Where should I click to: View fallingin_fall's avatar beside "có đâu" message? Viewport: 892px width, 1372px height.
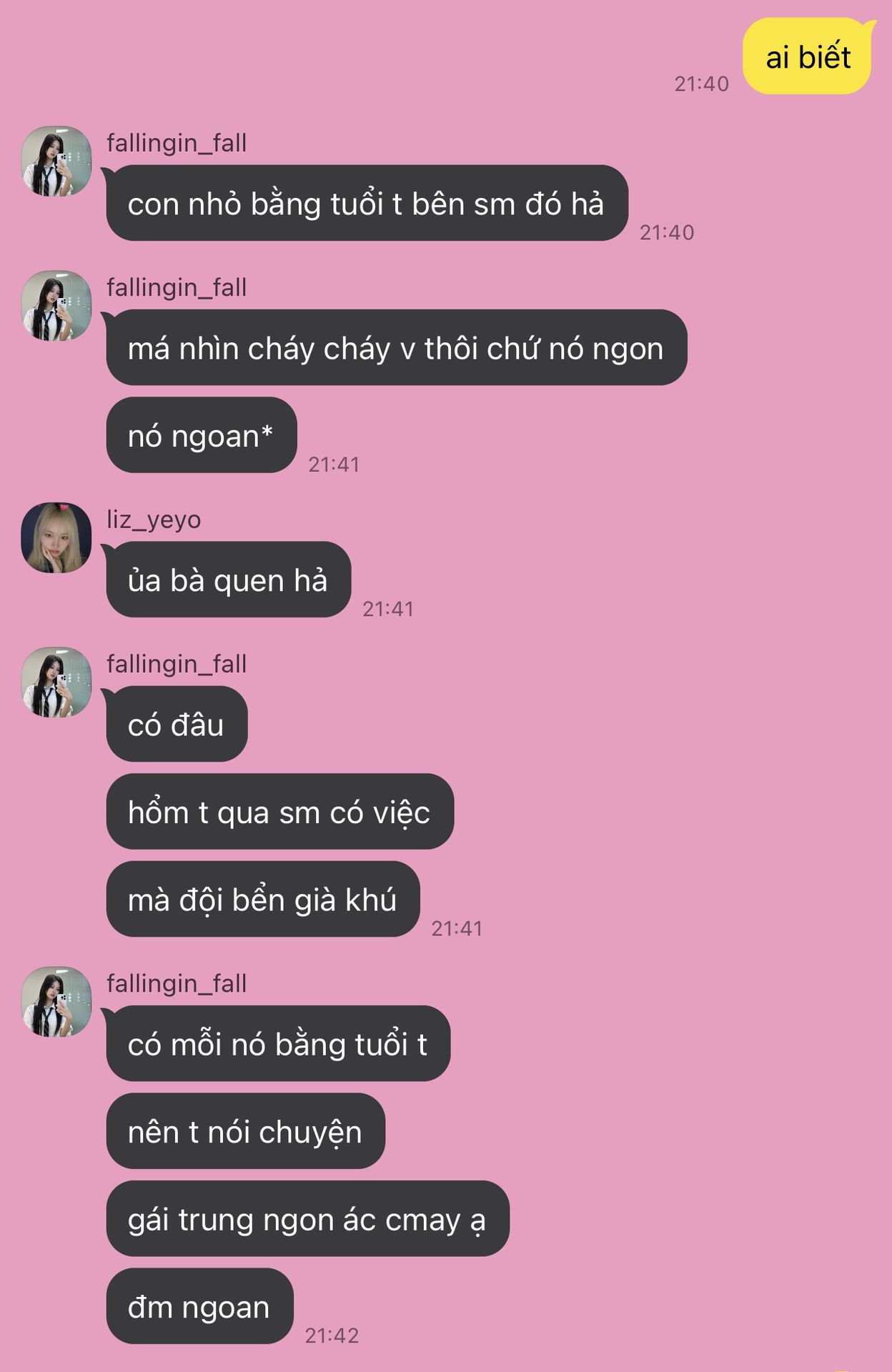(x=56, y=682)
